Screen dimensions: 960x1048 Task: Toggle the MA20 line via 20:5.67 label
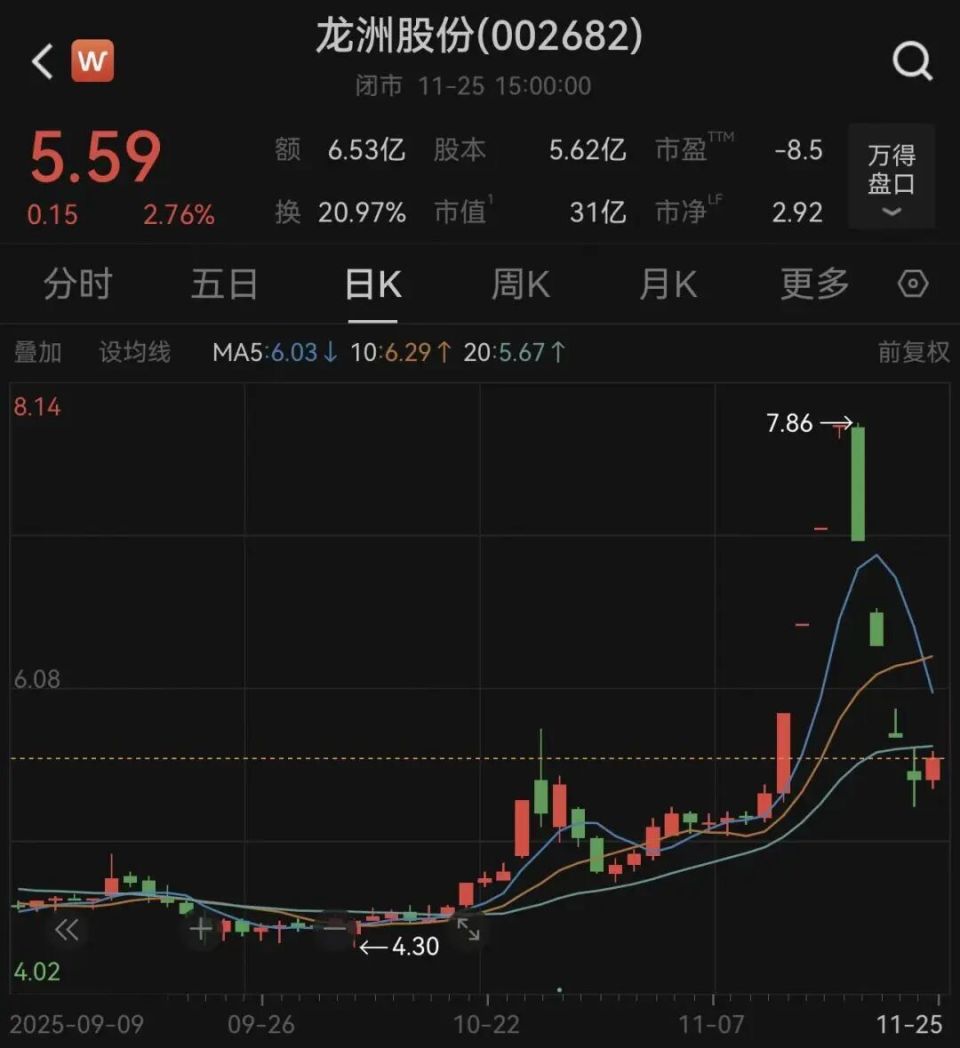[x=513, y=353]
